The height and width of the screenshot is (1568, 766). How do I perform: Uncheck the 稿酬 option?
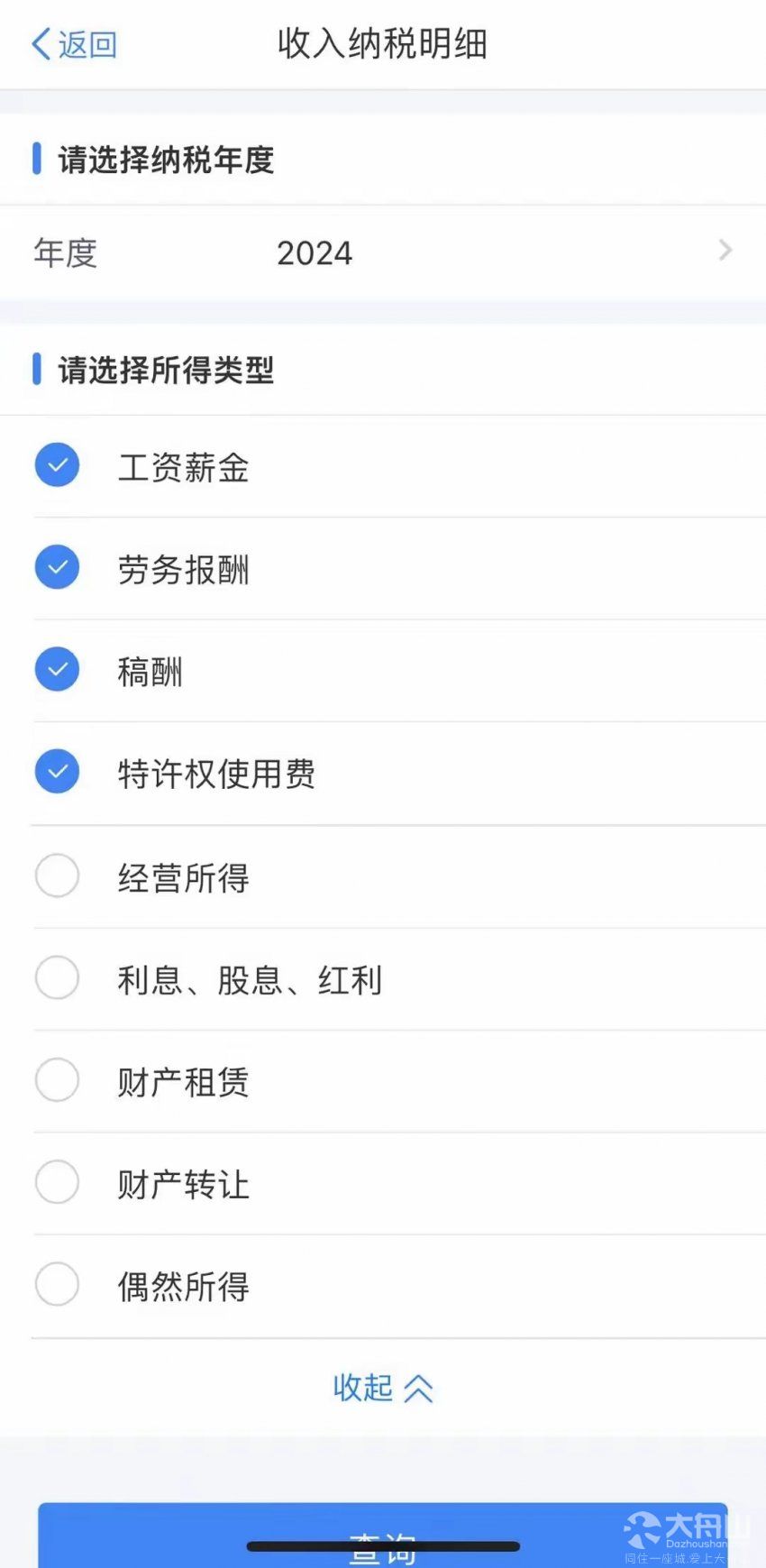pyautogui.click(x=57, y=669)
